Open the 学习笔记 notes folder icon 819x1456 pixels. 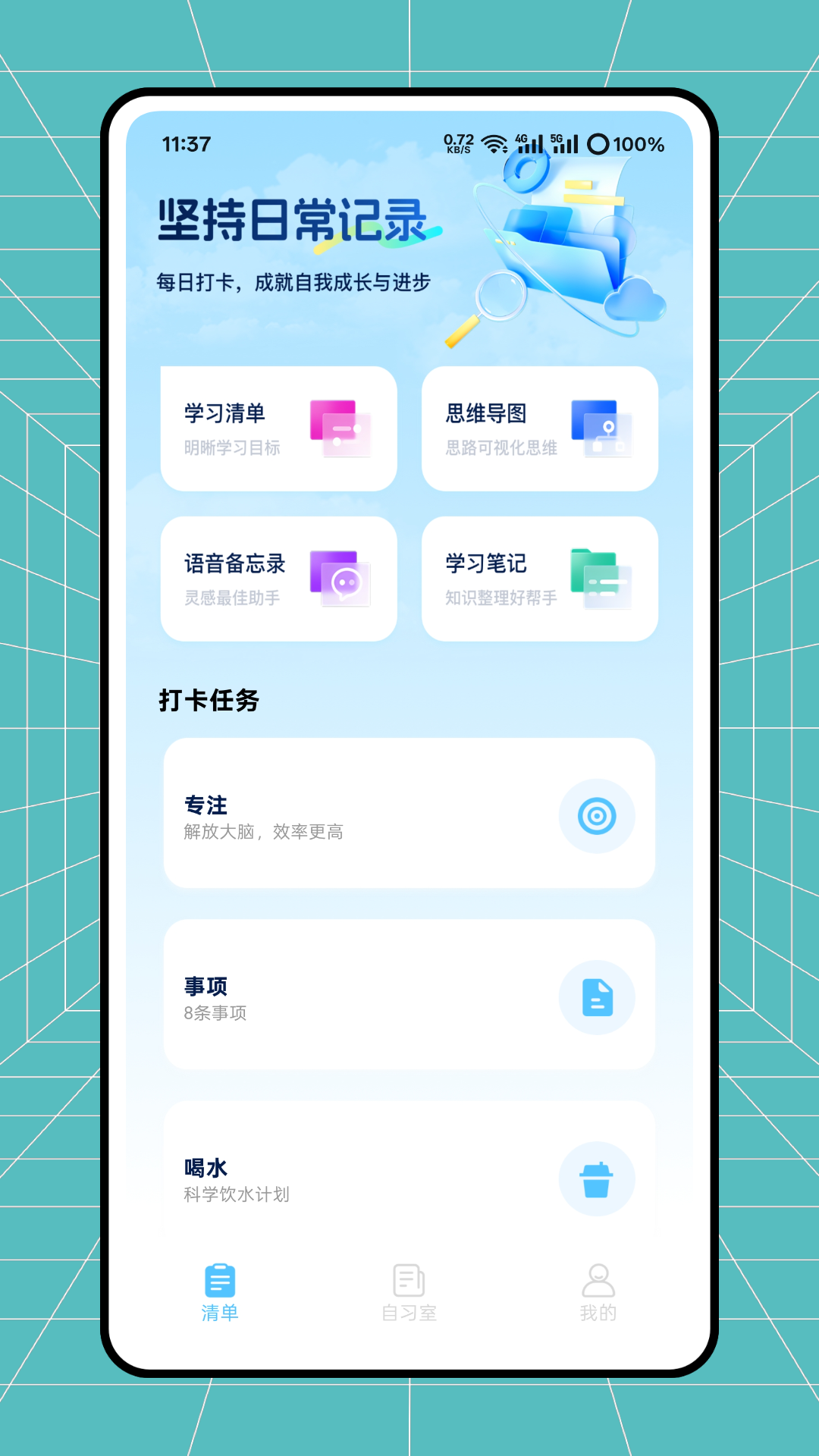pos(603,579)
